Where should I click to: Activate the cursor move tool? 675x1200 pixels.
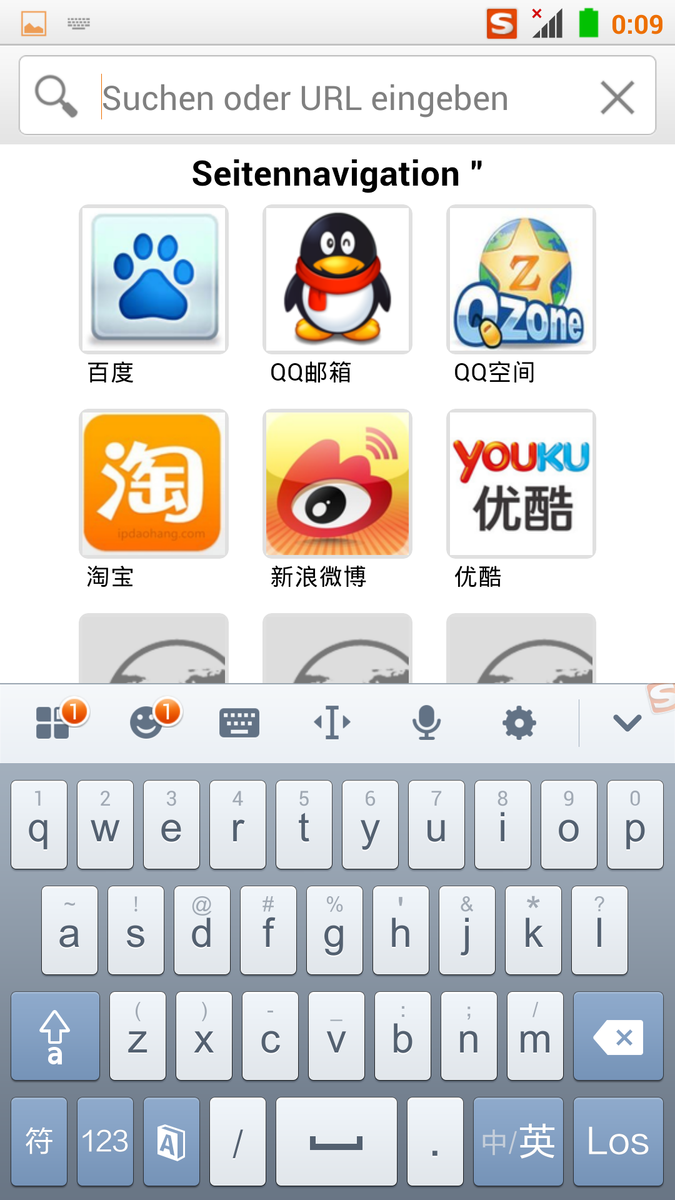point(332,723)
